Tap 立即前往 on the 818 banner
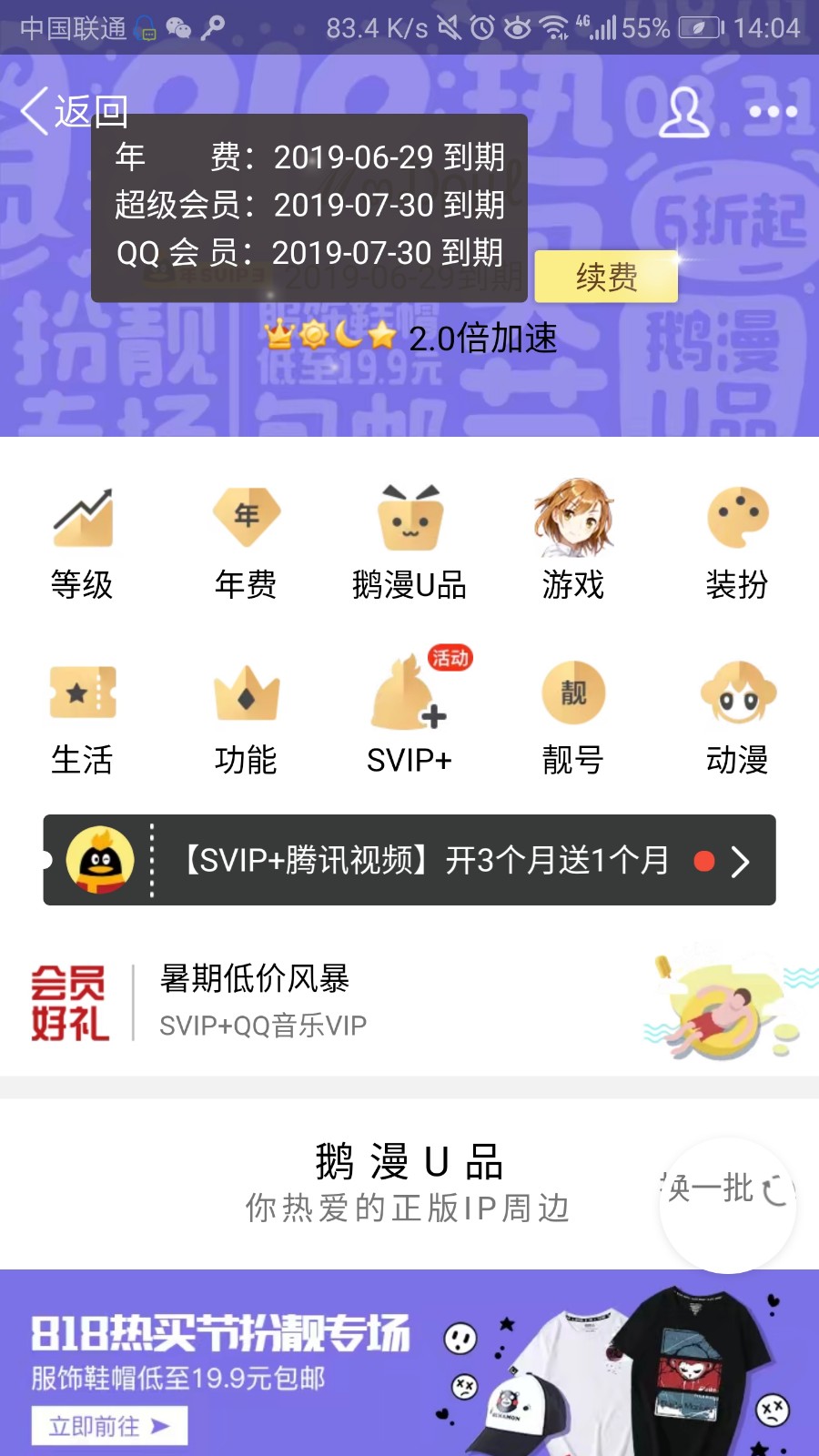 (x=109, y=1425)
